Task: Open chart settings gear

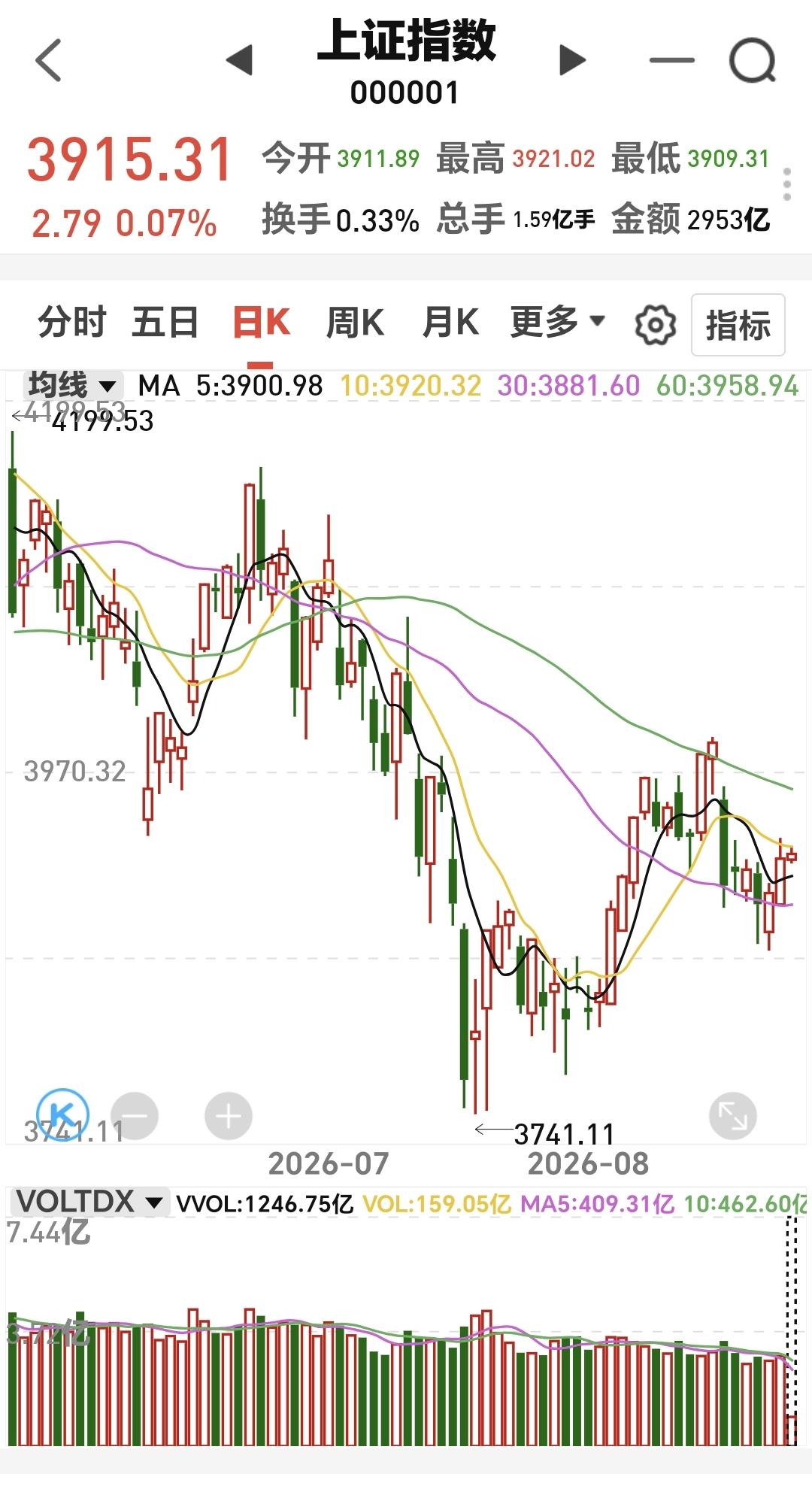Action: click(x=655, y=326)
